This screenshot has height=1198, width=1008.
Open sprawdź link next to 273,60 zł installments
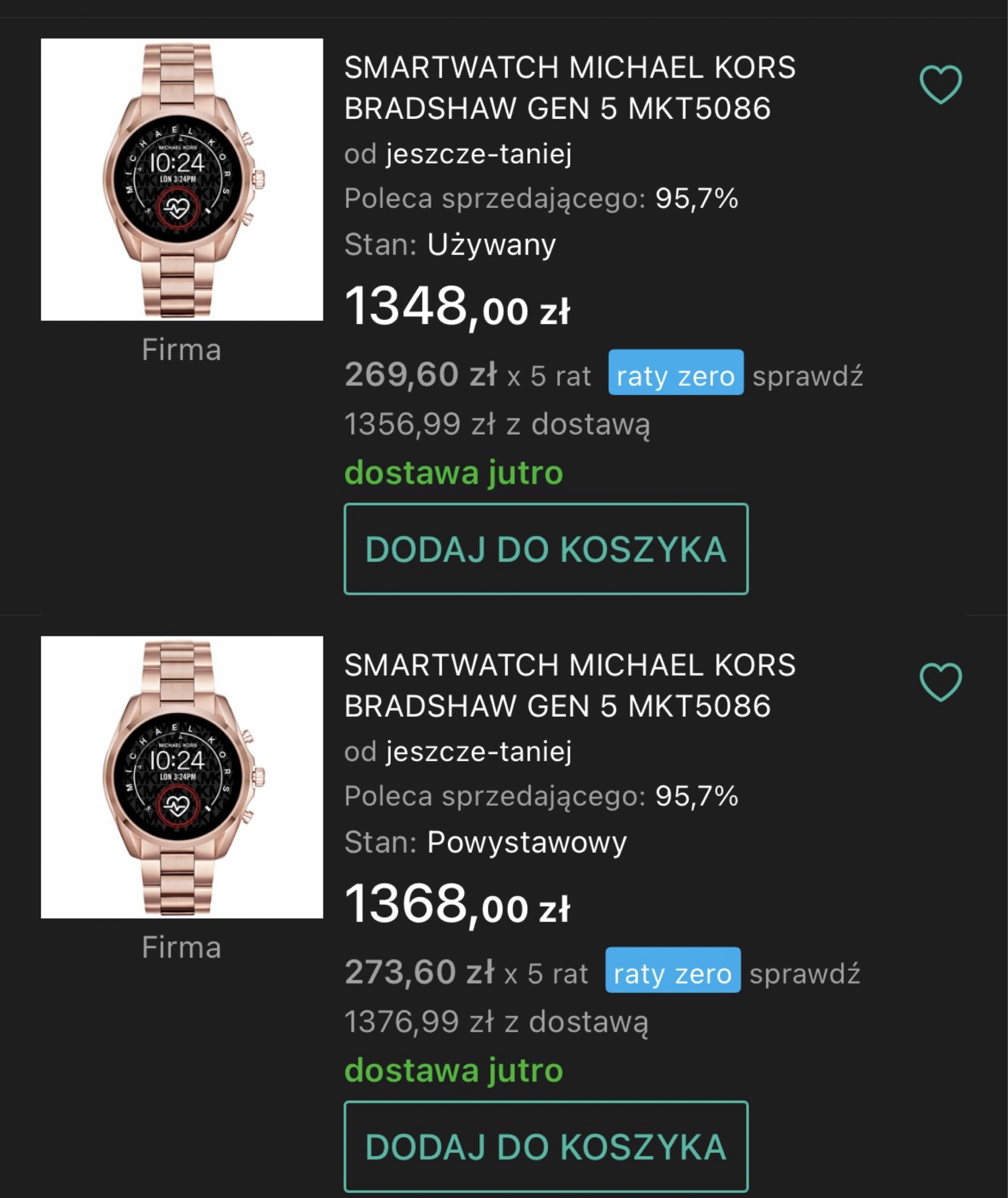click(804, 973)
